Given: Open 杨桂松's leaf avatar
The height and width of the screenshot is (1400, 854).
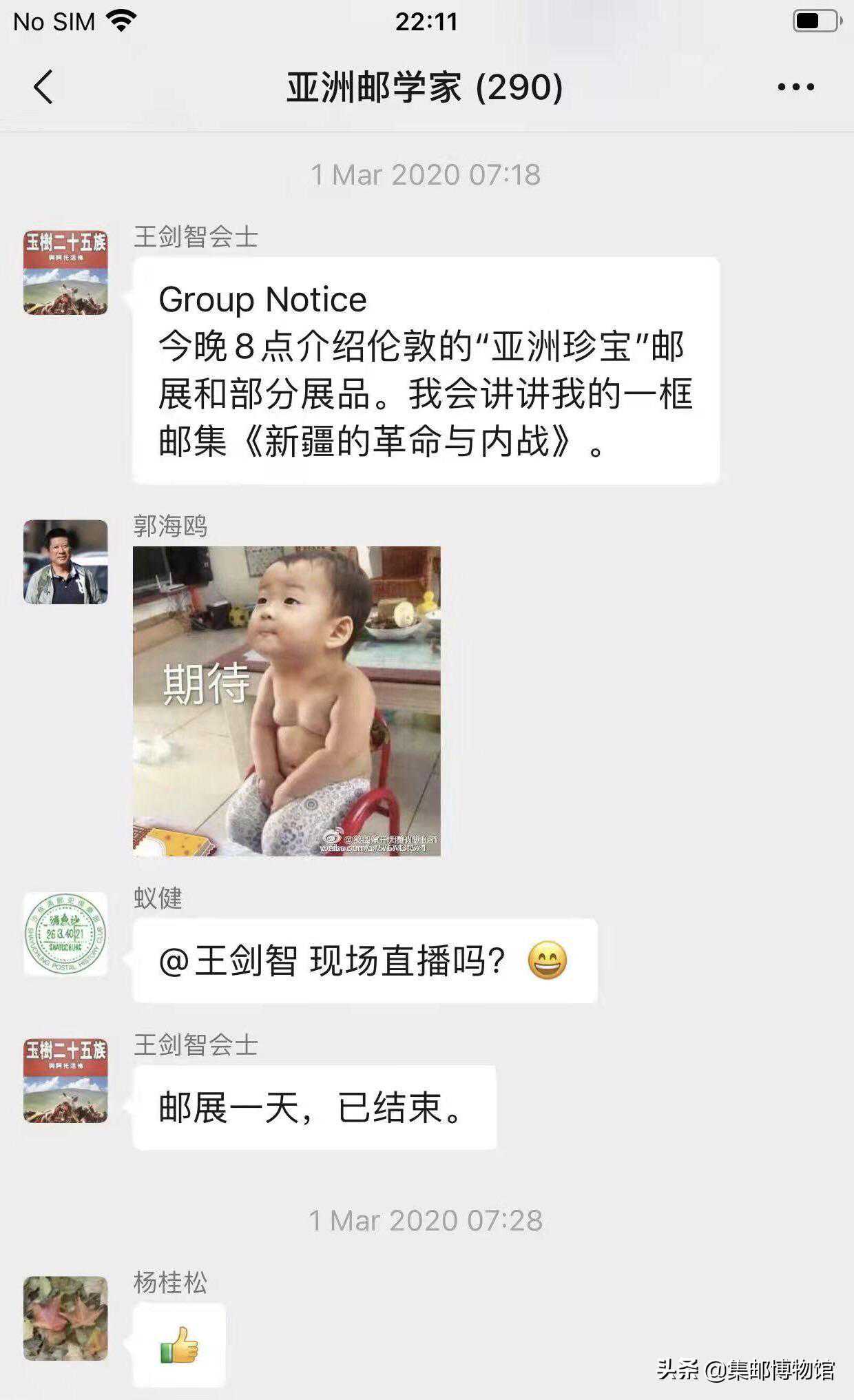Looking at the screenshot, I should 65,1318.
